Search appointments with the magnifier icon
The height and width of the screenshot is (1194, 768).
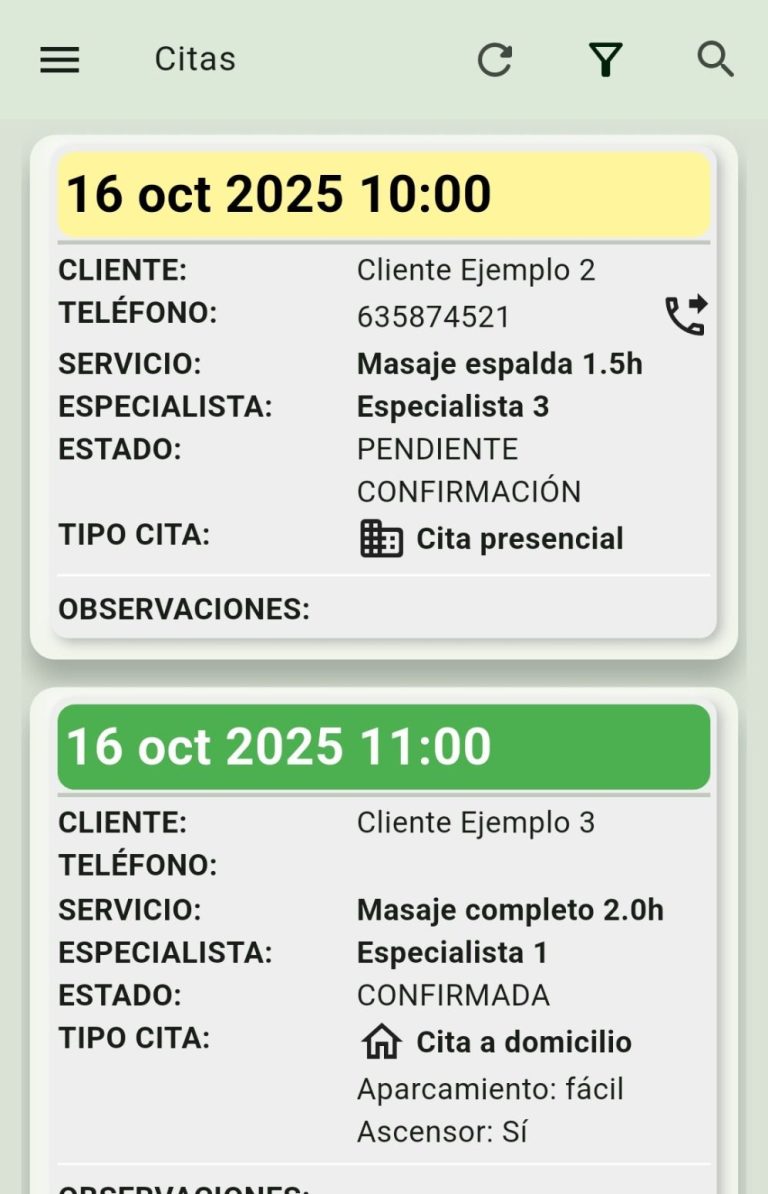[715, 60]
